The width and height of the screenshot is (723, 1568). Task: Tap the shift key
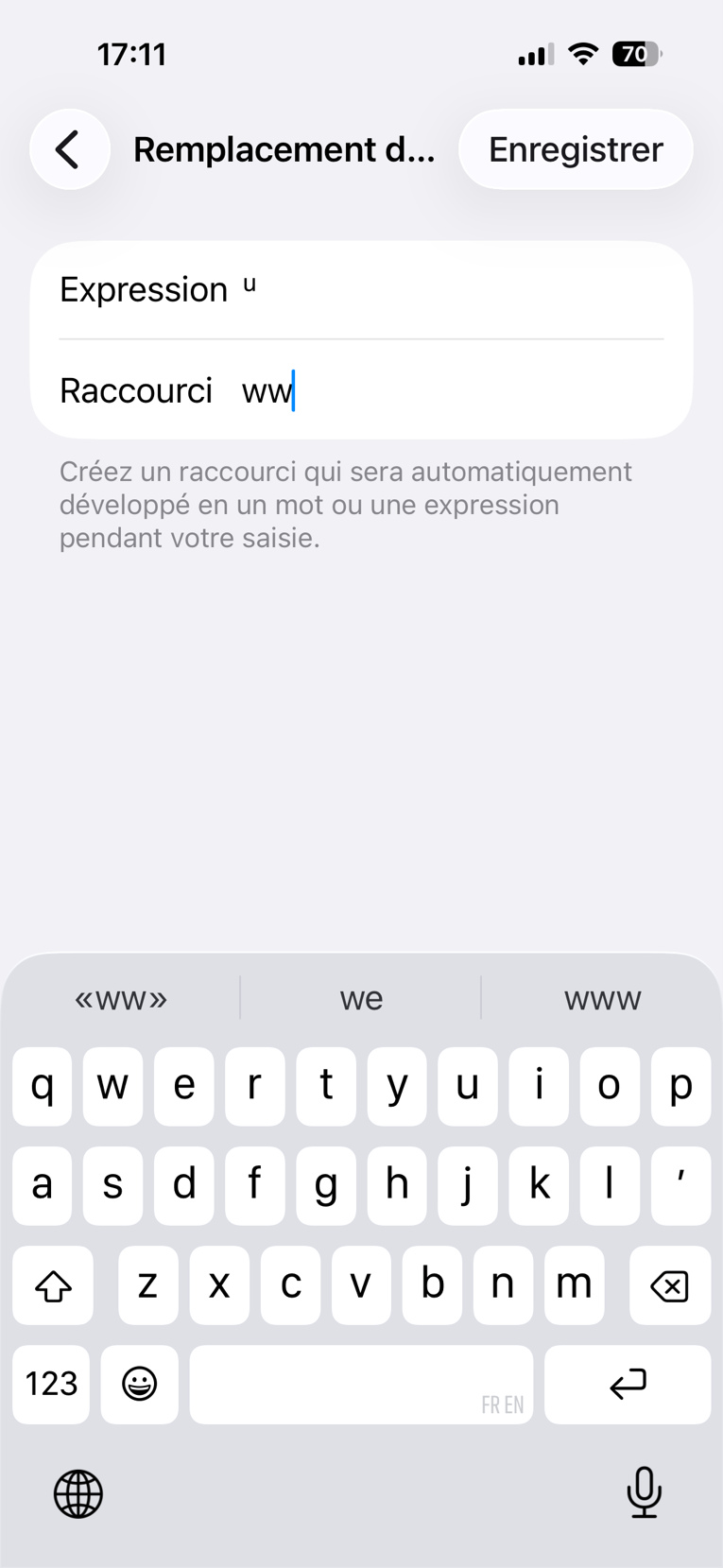[53, 1285]
